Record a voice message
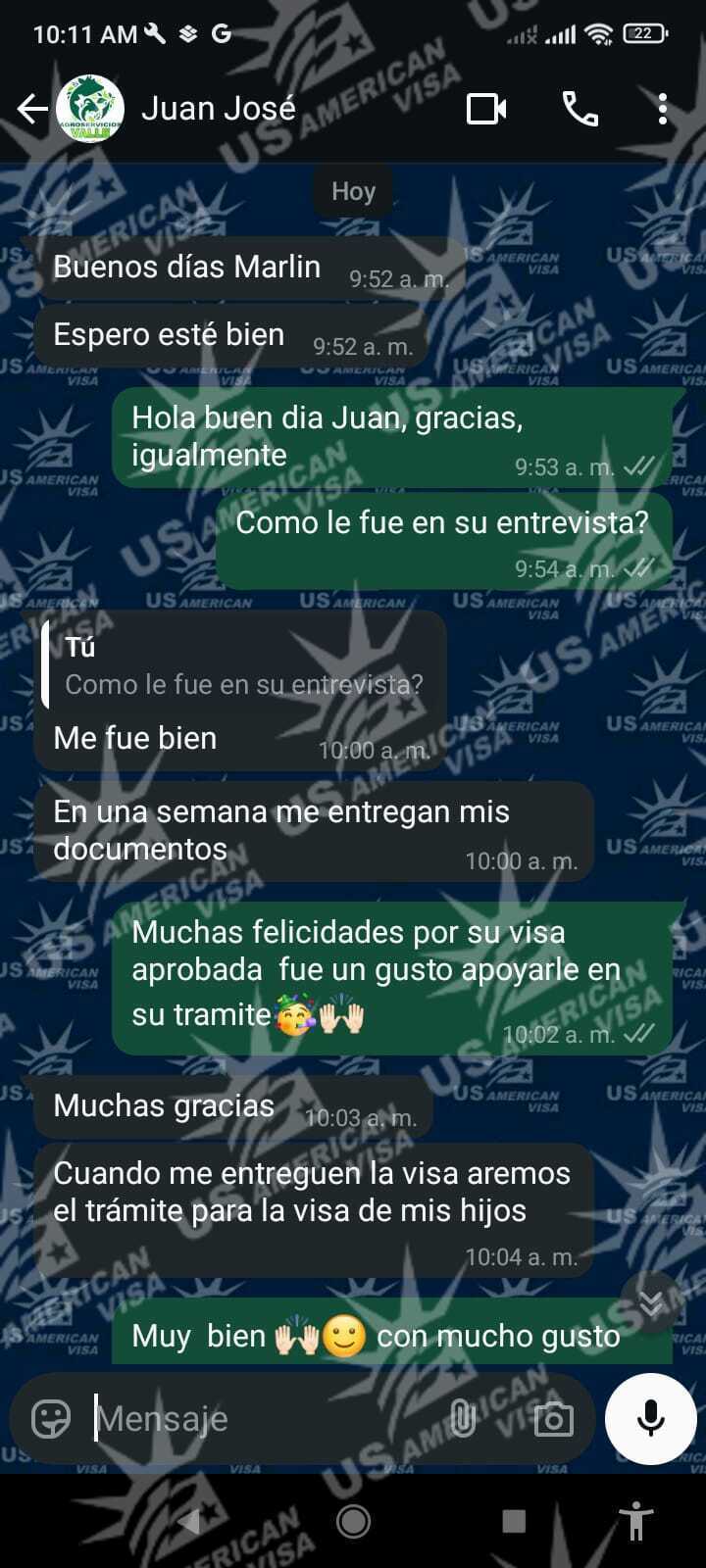The height and width of the screenshot is (1568, 706). (x=651, y=1418)
